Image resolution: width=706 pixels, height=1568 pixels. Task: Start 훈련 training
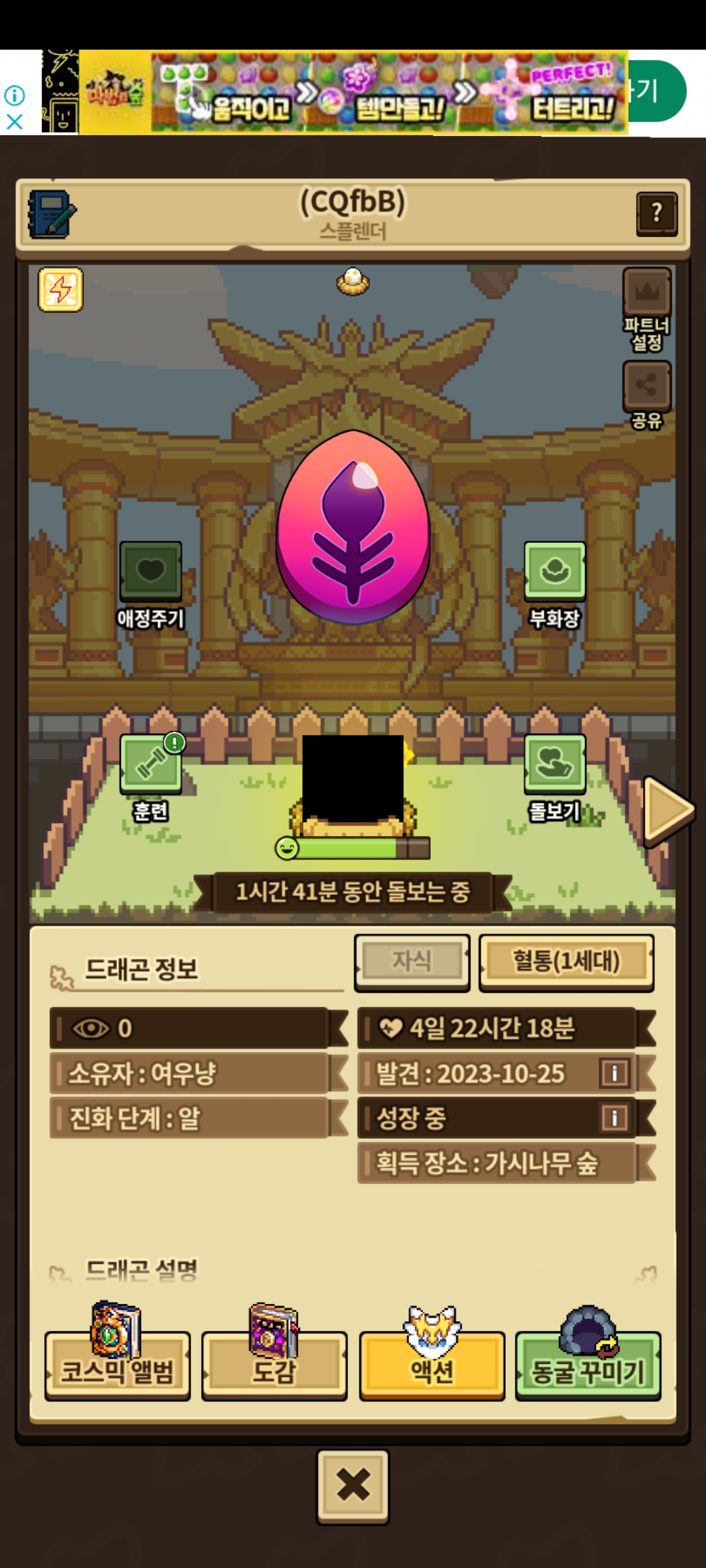pyautogui.click(x=150, y=764)
